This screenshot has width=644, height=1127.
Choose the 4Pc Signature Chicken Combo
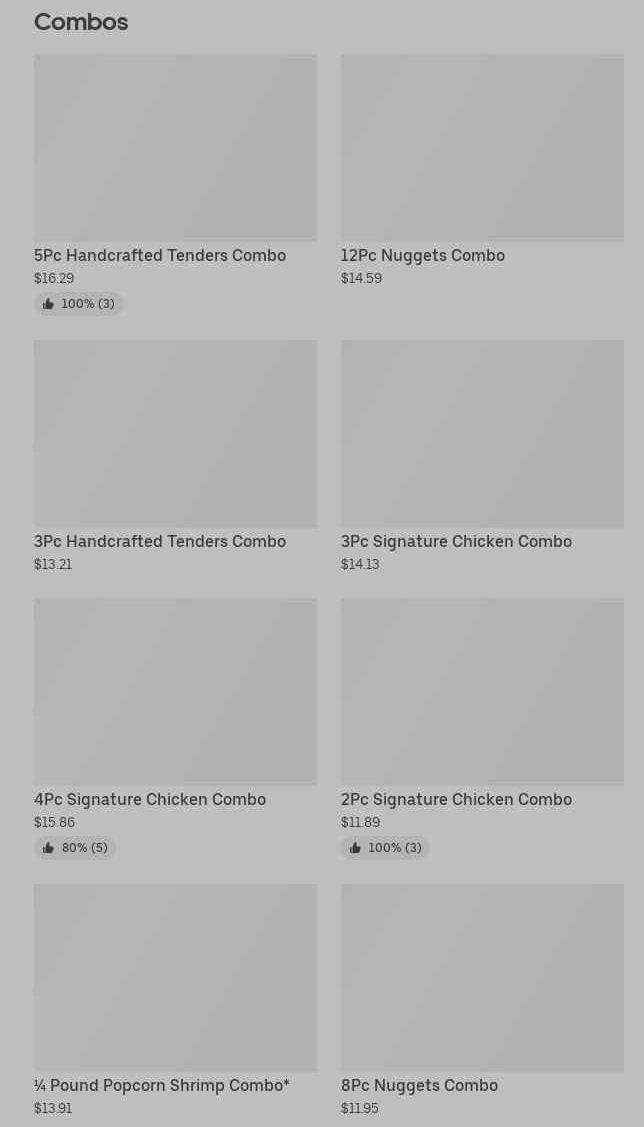pyautogui.click(x=175, y=692)
